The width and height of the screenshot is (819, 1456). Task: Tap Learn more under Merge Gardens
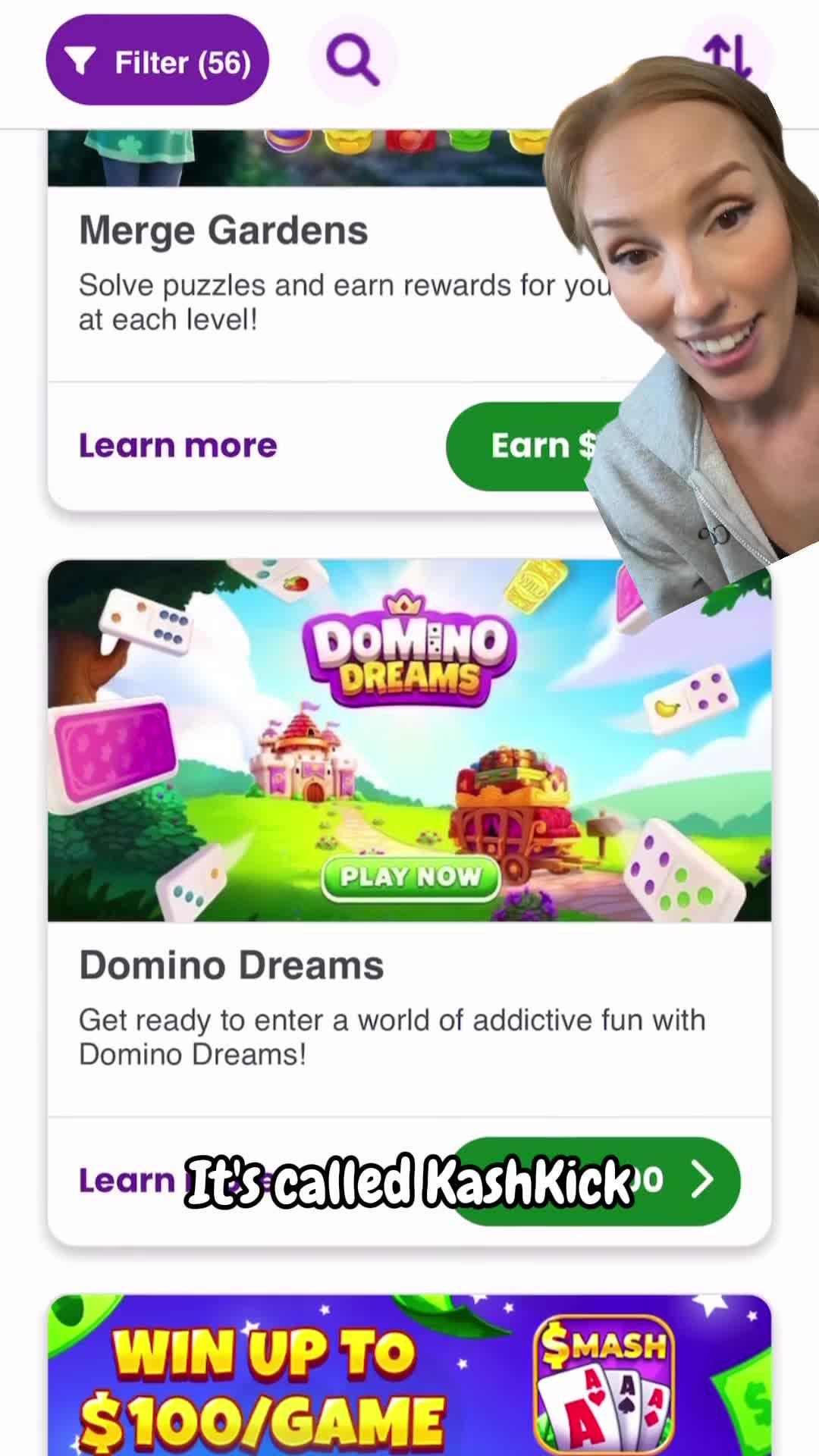178,445
